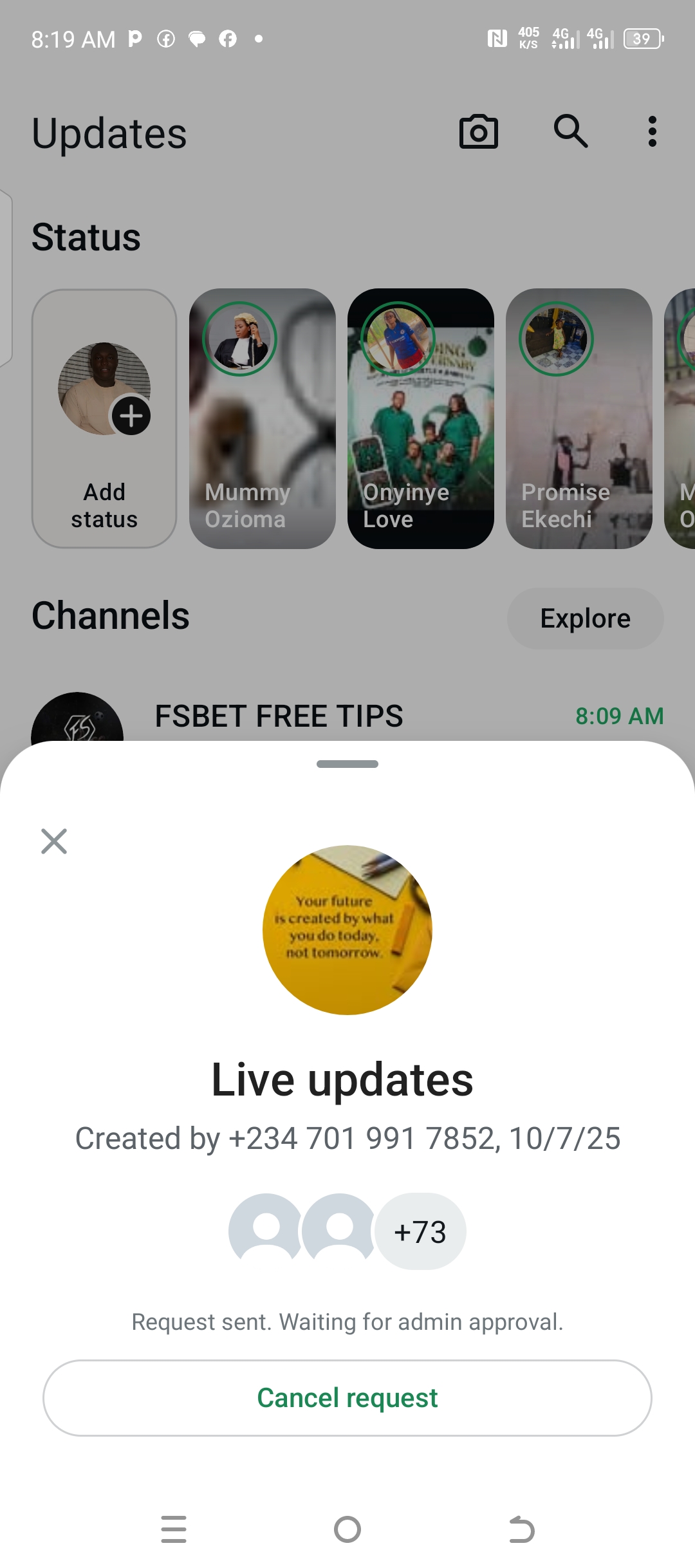Viewport: 695px width, 1568px height.
Task: View Promise Ekechi's status
Action: point(579,418)
